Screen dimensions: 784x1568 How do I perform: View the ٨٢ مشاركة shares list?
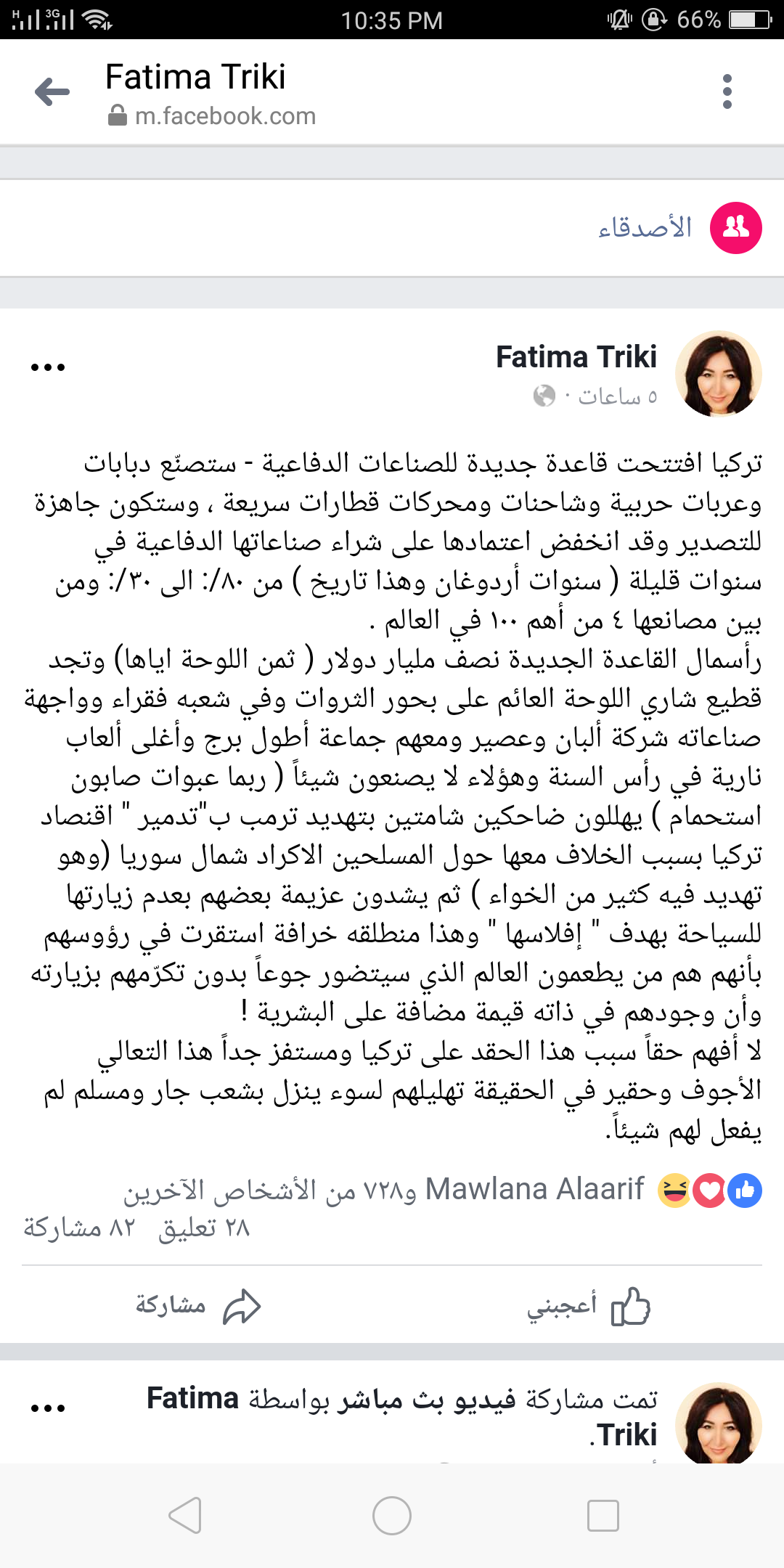[80, 1228]
